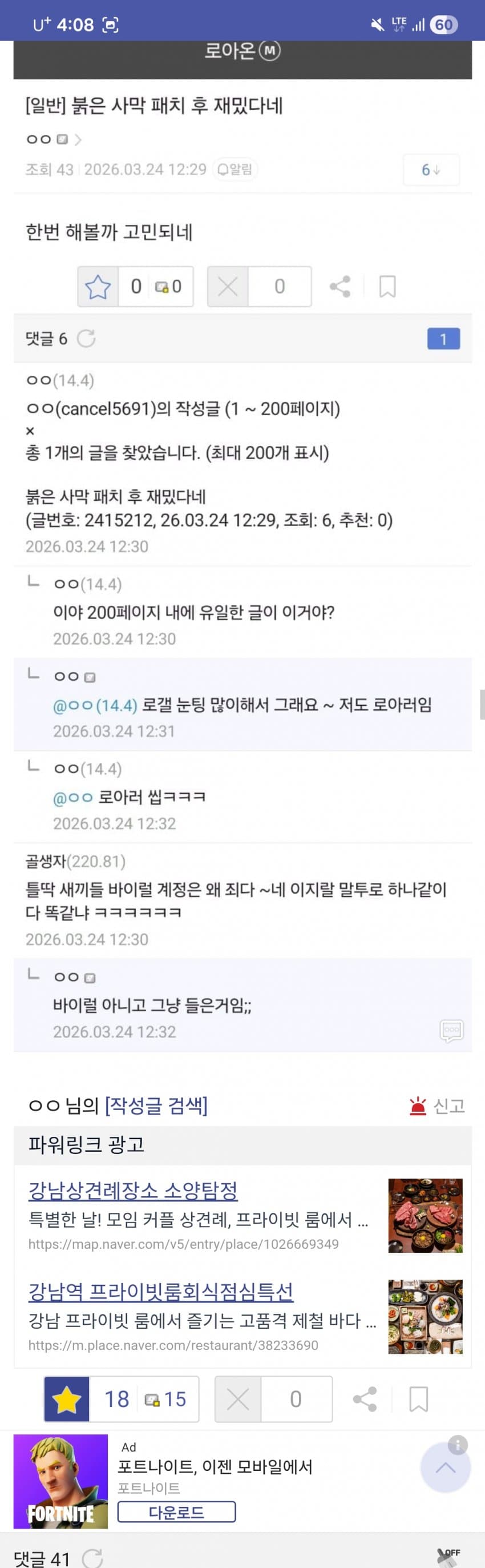Viewport: 485px width, 1568px height.
Task: Tap the meat dish photo of the 소양탐정 ad
Action: [x=425, y=1215]
